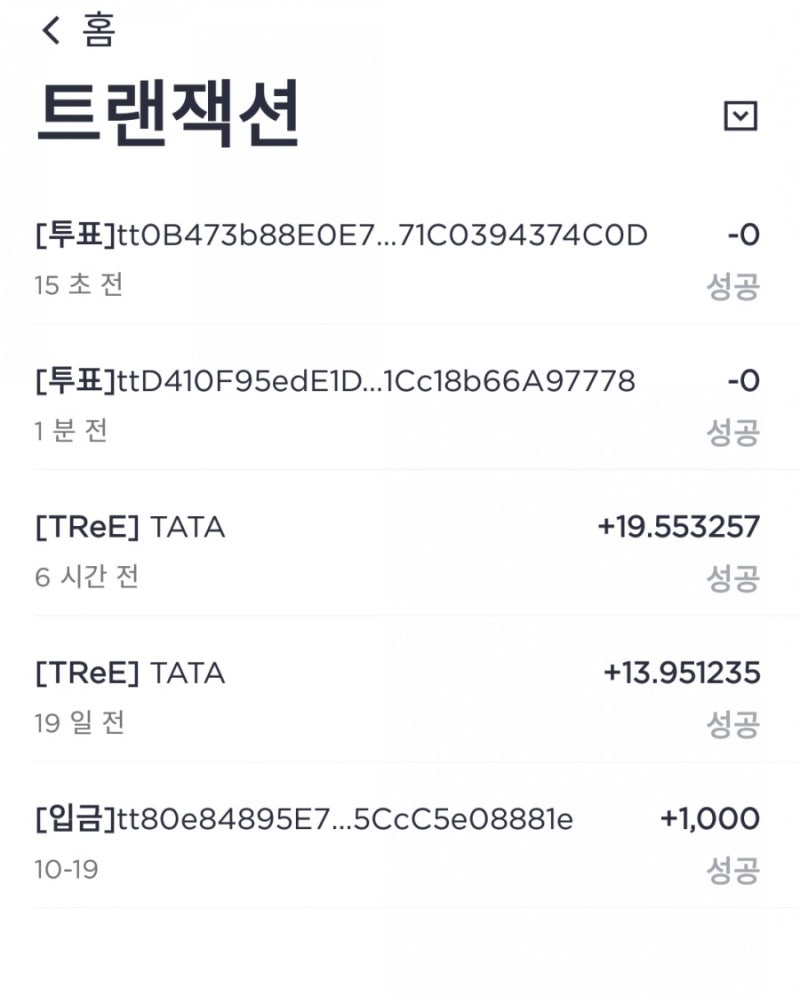800x996 pixels.
Task: Tap the 19 일 전 TATA transaction timestamp
Action: [x=77, y=724]
